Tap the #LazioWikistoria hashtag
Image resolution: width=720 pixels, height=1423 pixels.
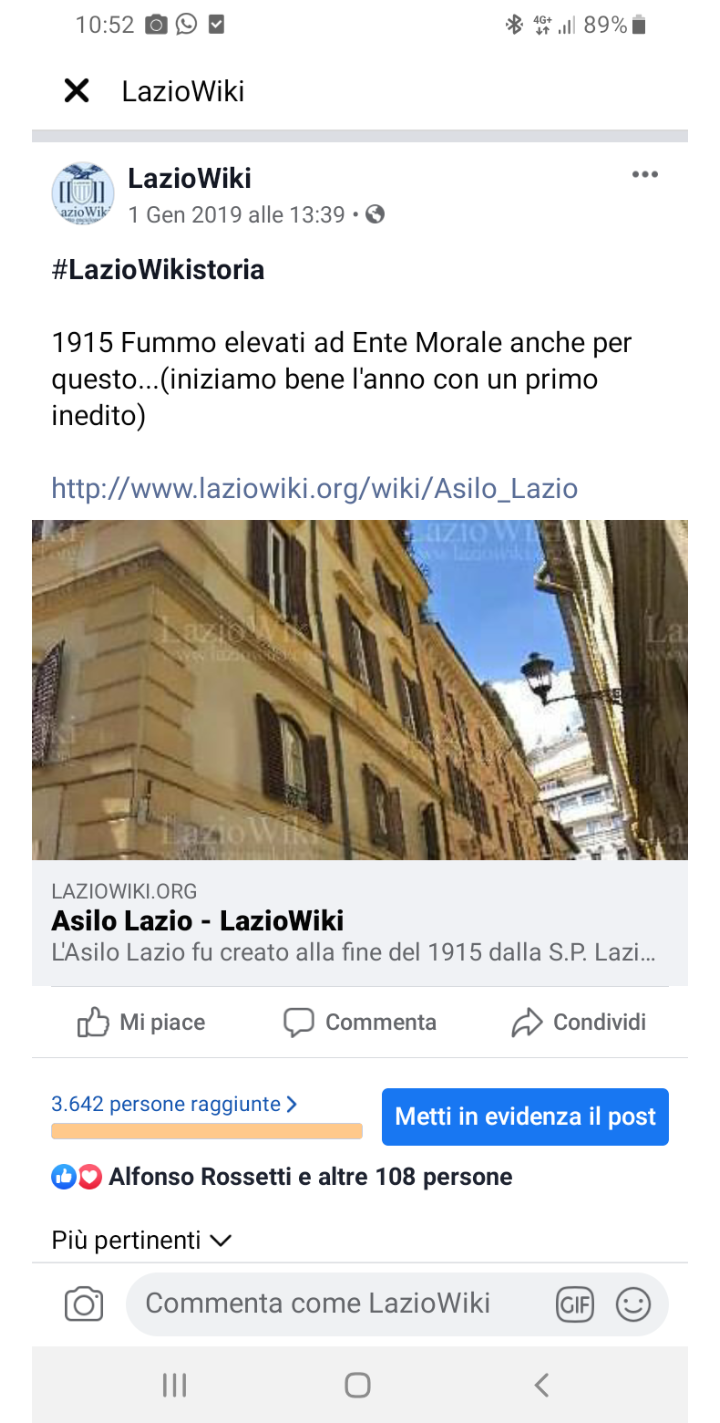pos(158,269)
